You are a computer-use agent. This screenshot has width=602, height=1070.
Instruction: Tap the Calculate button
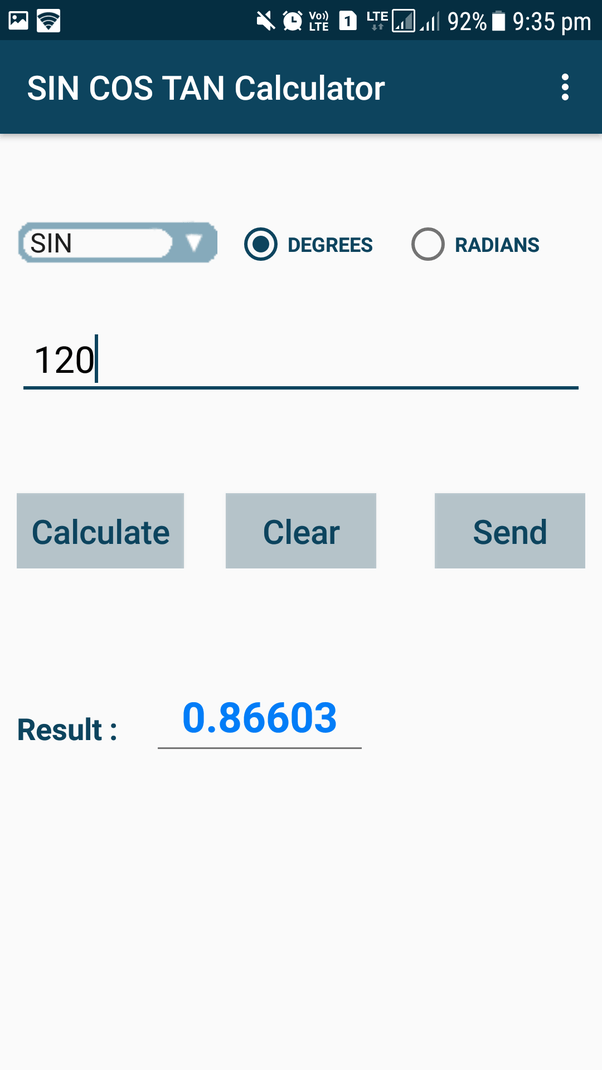point(100,531)
